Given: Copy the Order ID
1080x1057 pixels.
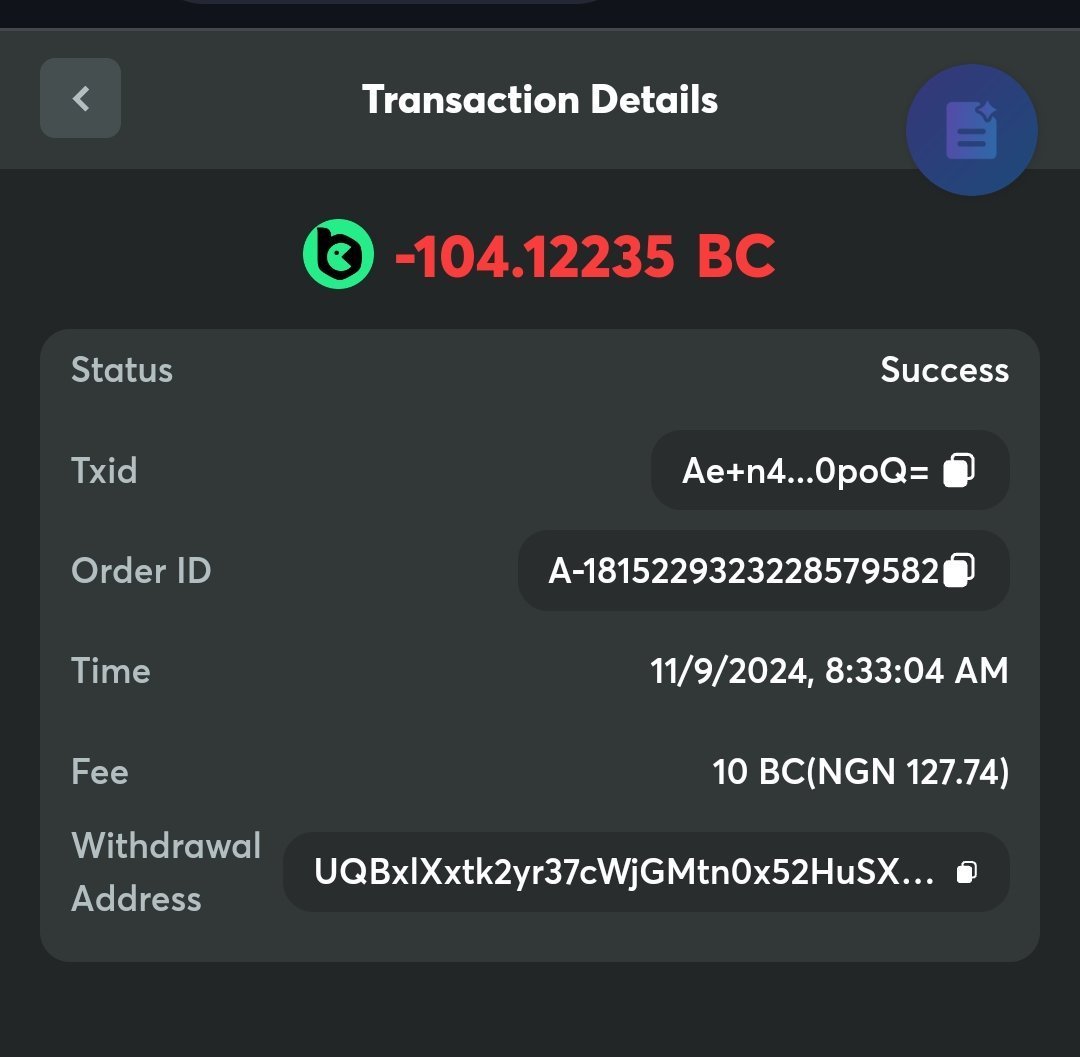Looking at the screenshot, I should [x=959, y=570].
